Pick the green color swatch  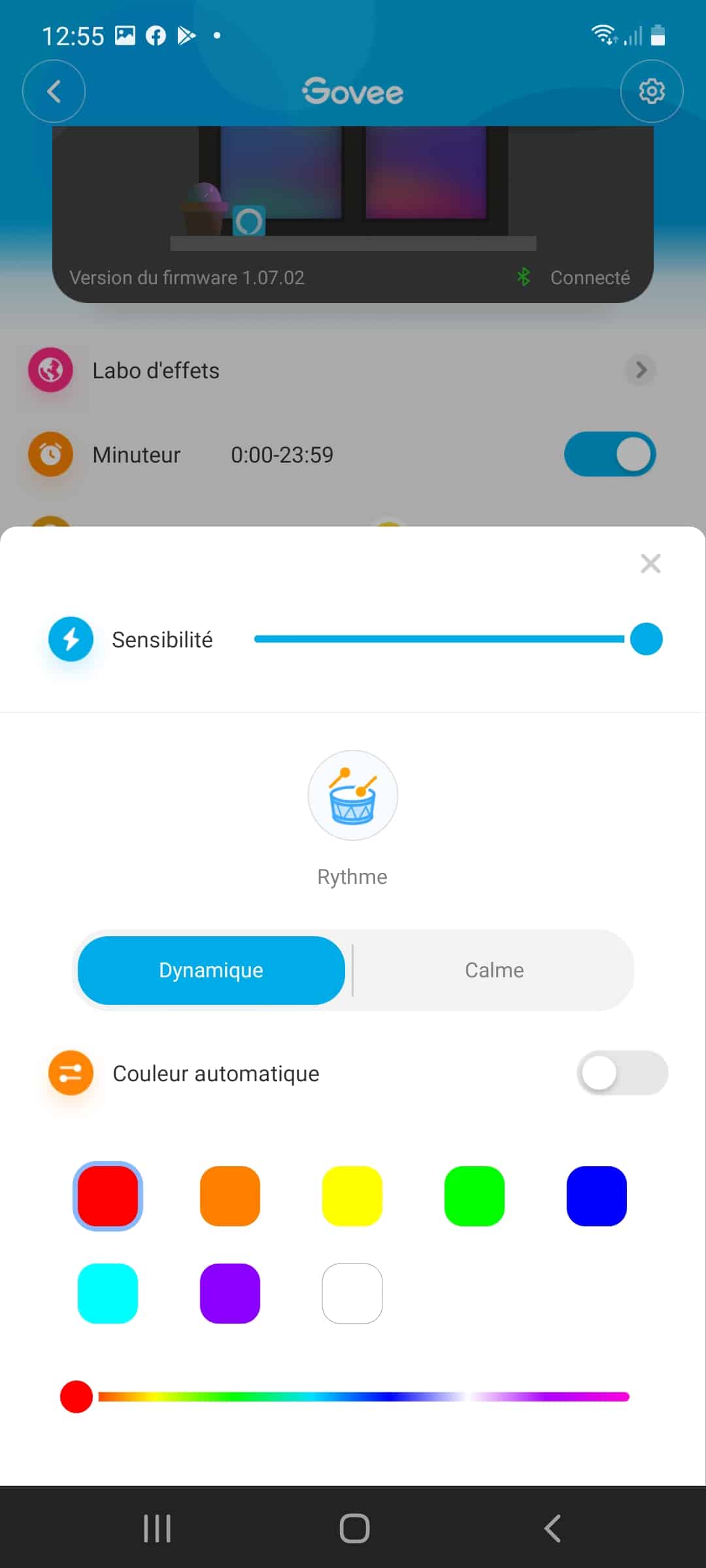pos(475,1196)
